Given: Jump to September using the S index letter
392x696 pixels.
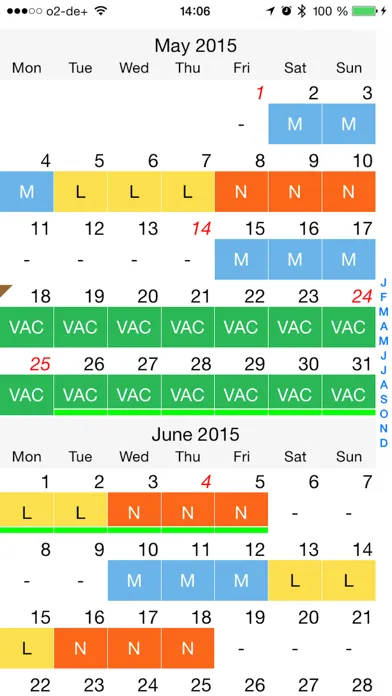Looking at the screenshot, I should point(384,399).
